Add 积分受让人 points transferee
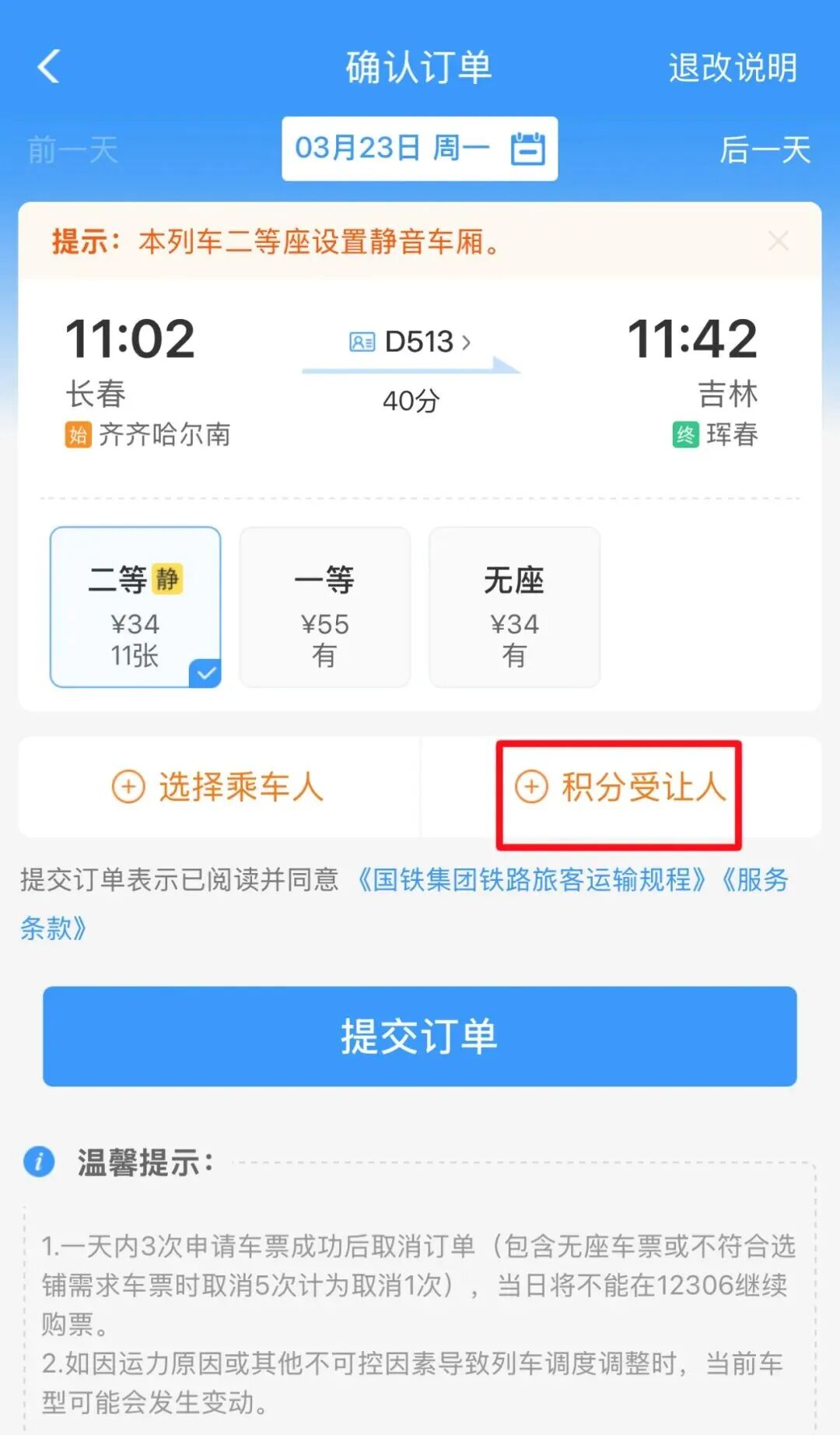Screen dimensions: 840x1435 pos(620,787)
